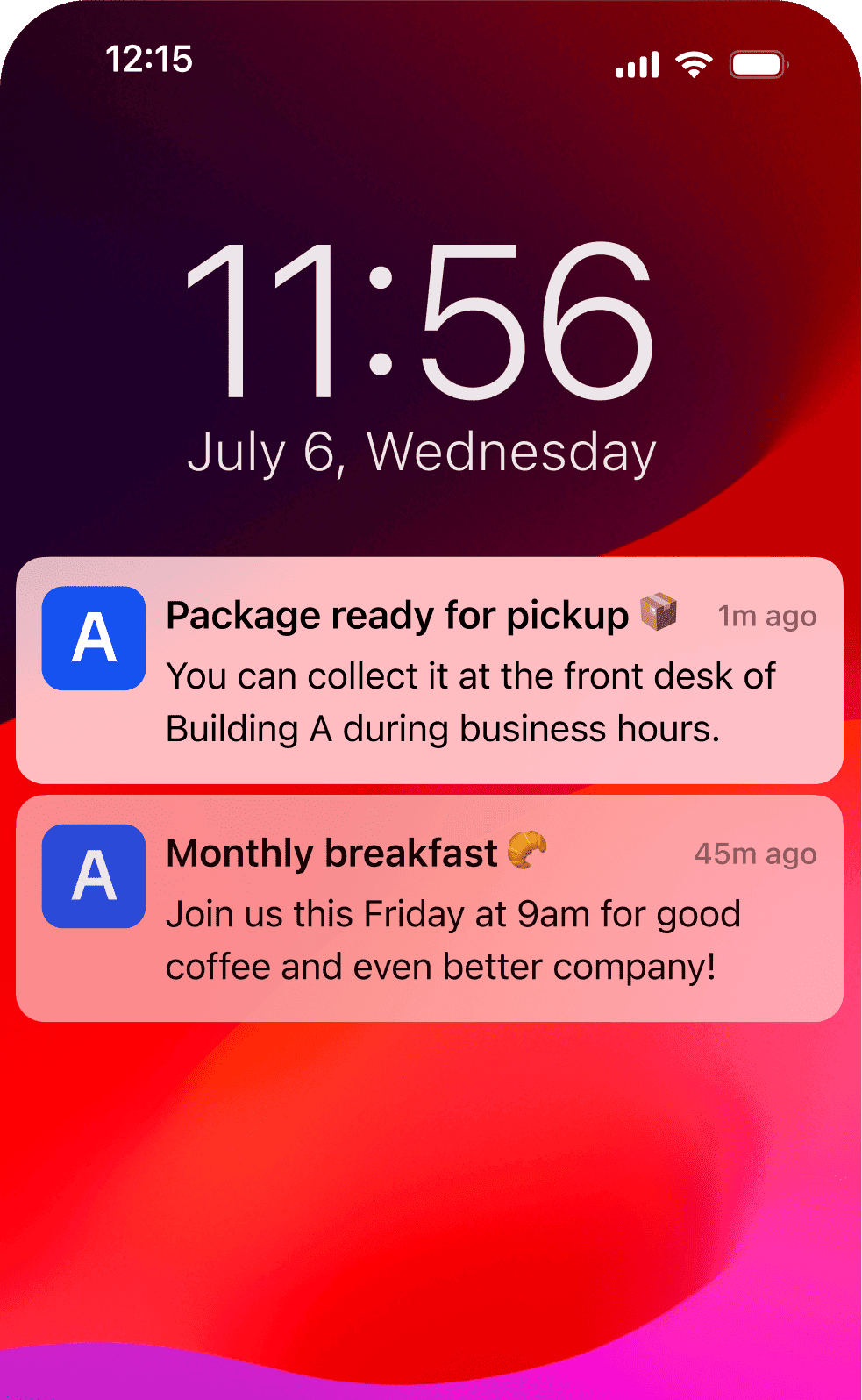
Task: Open the Monthly breakfast notification
Action: click(430, 908)
